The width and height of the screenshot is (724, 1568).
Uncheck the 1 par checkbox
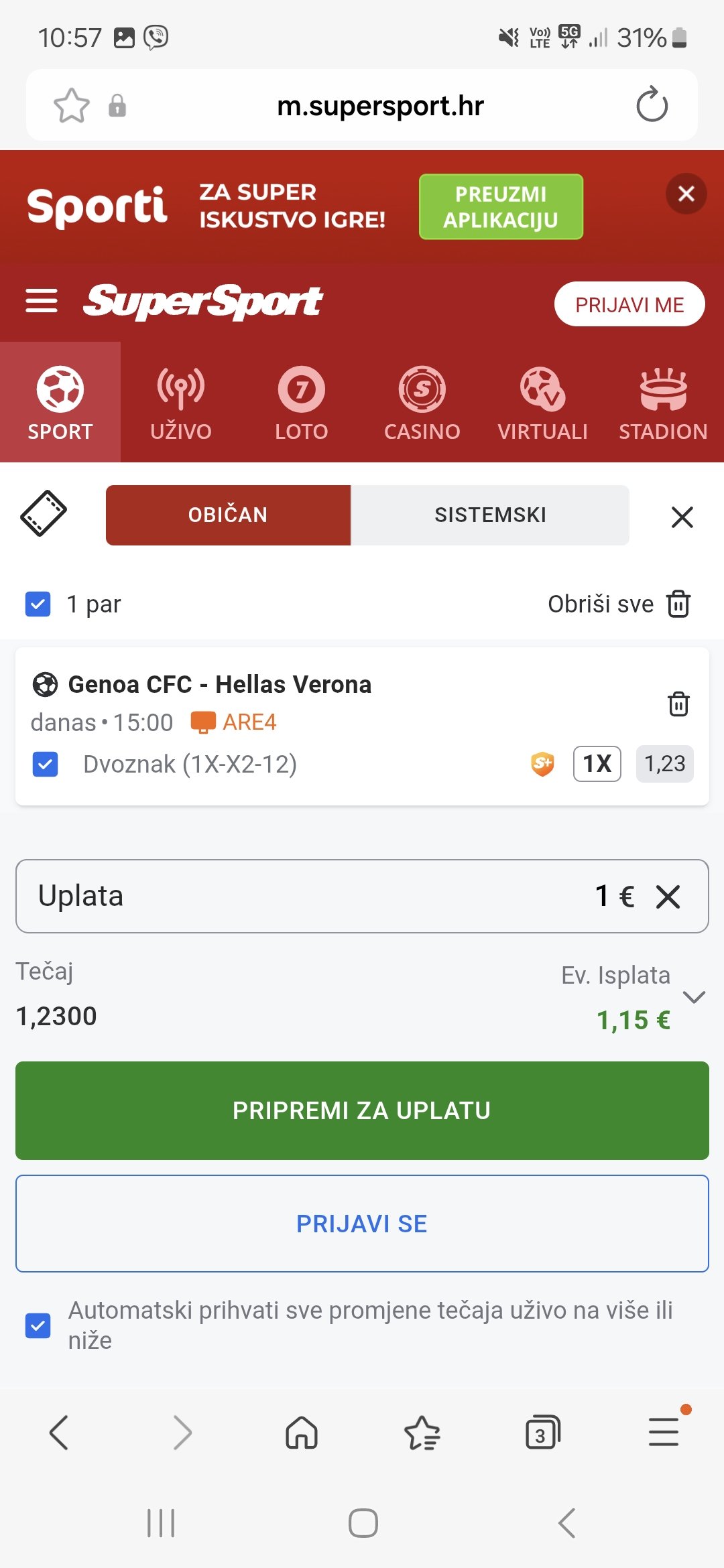(38, 604)
